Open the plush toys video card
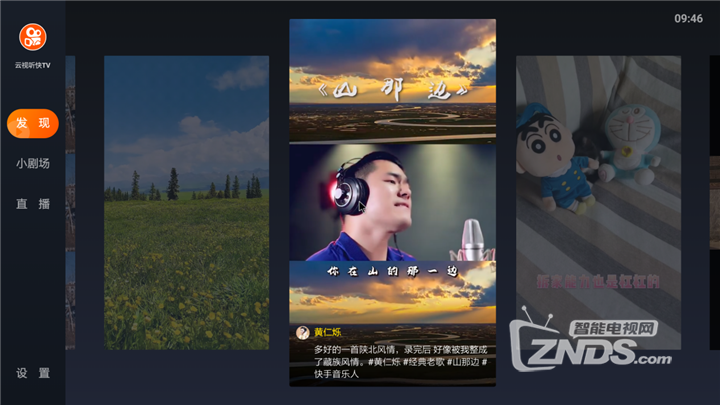The height and width of the screenshot is (405, 720). pyautogui.click(x=598, y=202)
